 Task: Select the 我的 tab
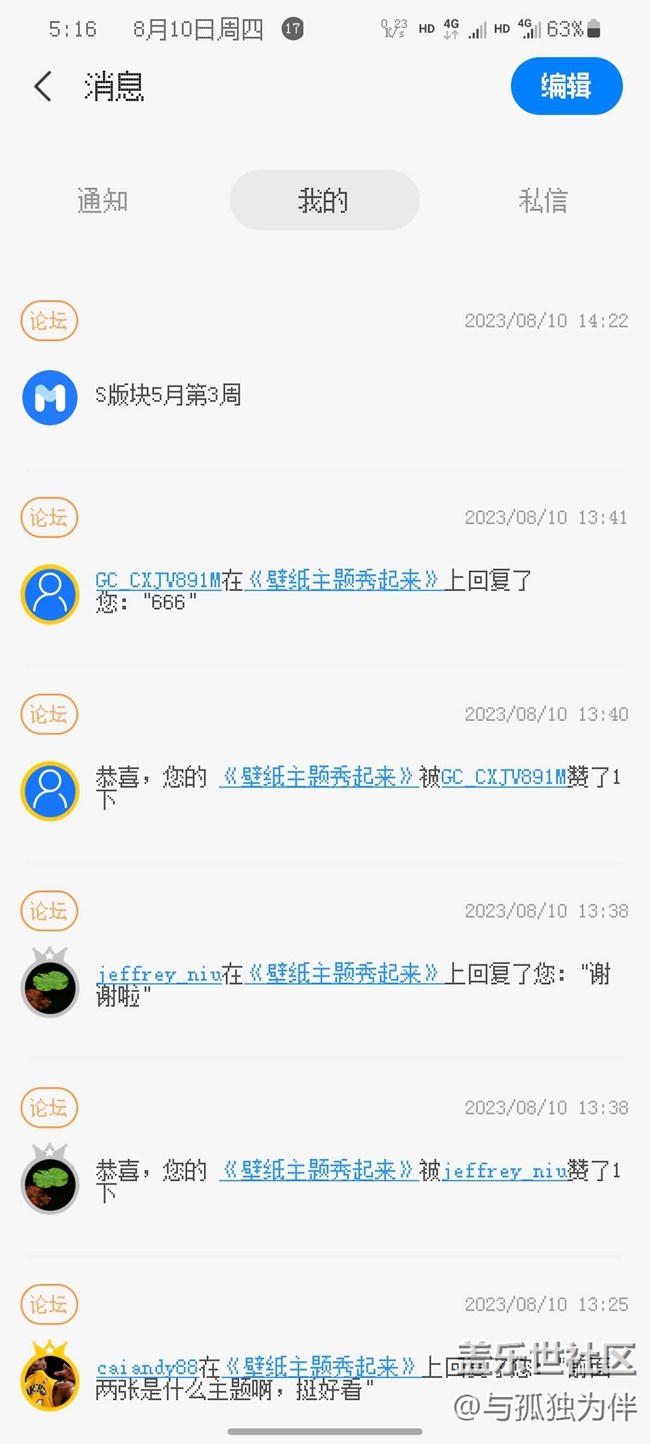323,200
